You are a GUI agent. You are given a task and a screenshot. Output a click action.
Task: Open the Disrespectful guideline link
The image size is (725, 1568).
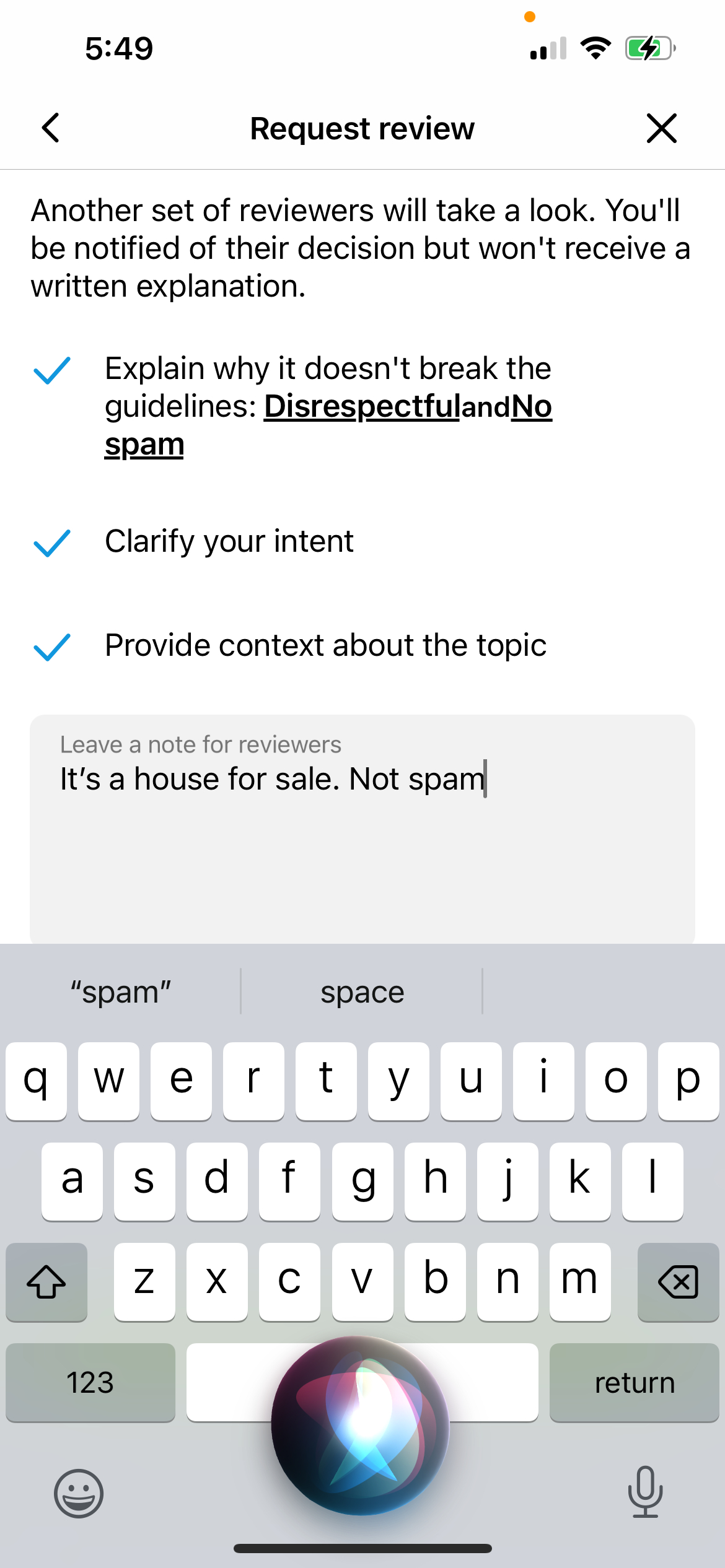click(x=361, y=407)
